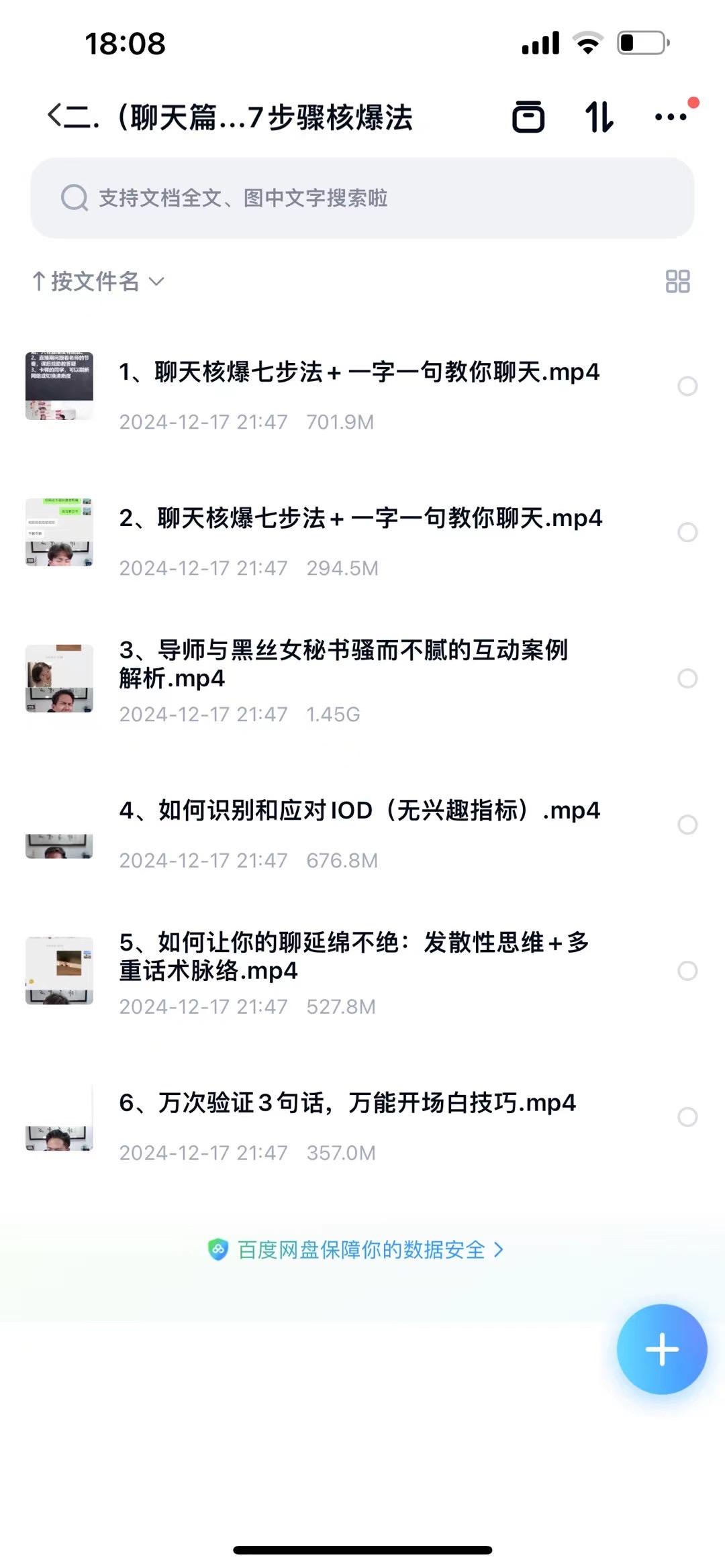Tap the search box for documents
Image resolution: width=725 pixels, height=1568 pixels.
[x=362, y=198]
